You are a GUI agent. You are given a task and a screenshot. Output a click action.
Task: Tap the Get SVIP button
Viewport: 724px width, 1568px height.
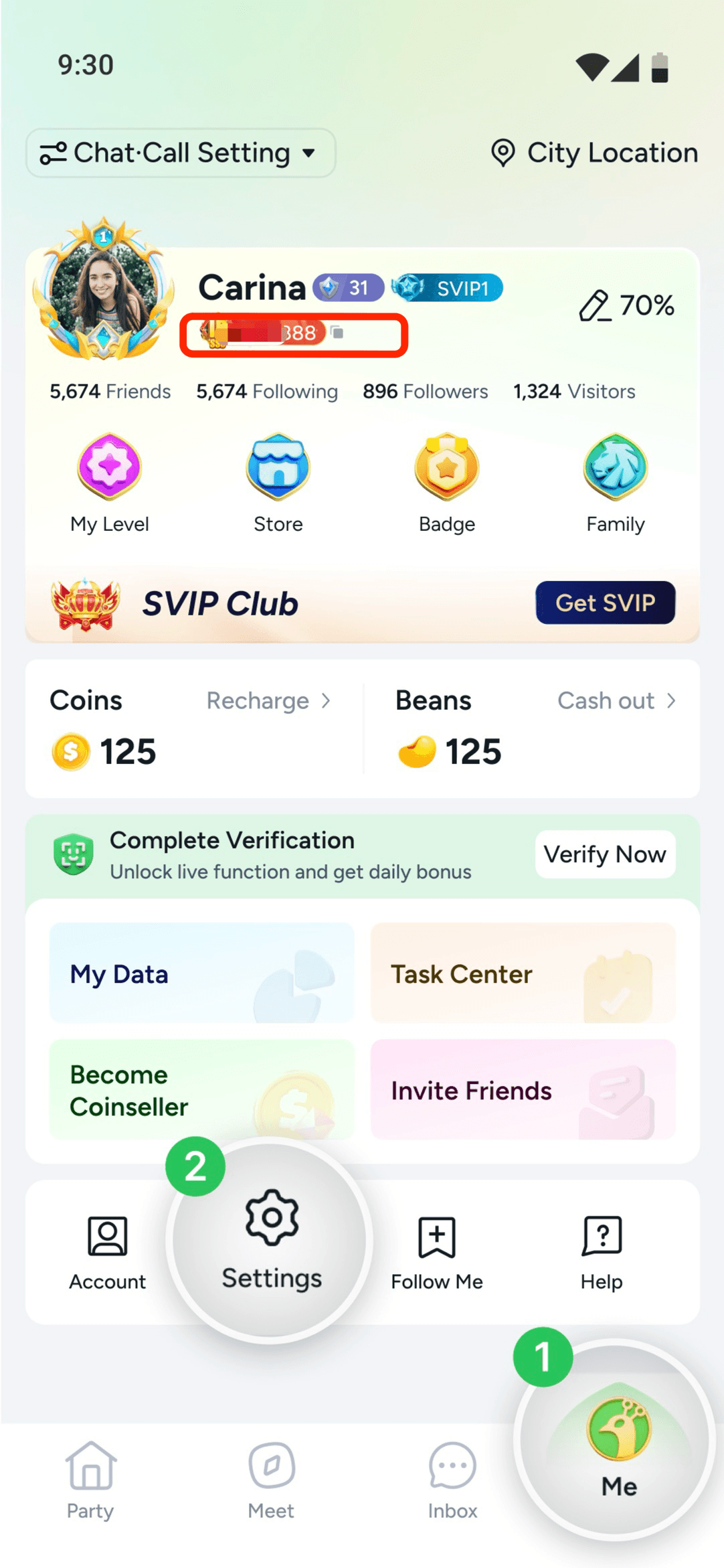point(604,603)
